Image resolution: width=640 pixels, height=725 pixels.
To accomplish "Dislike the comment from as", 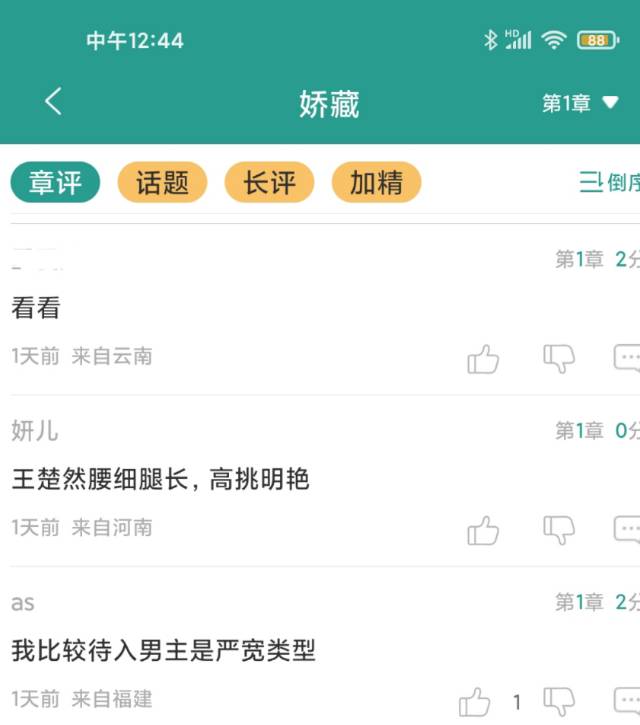I will point(558,701).
